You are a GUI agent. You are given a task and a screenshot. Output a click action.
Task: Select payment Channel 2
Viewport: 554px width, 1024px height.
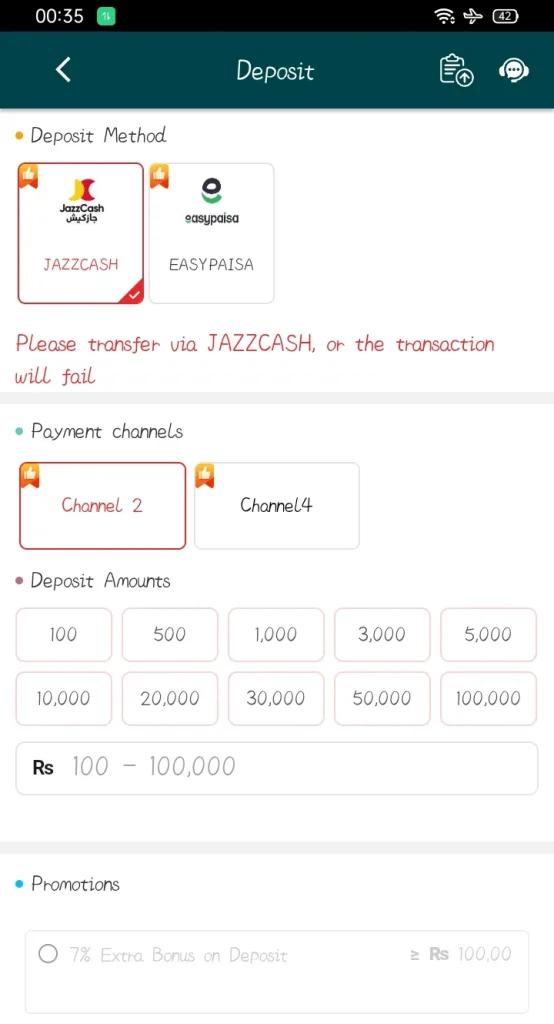point(103,505)
